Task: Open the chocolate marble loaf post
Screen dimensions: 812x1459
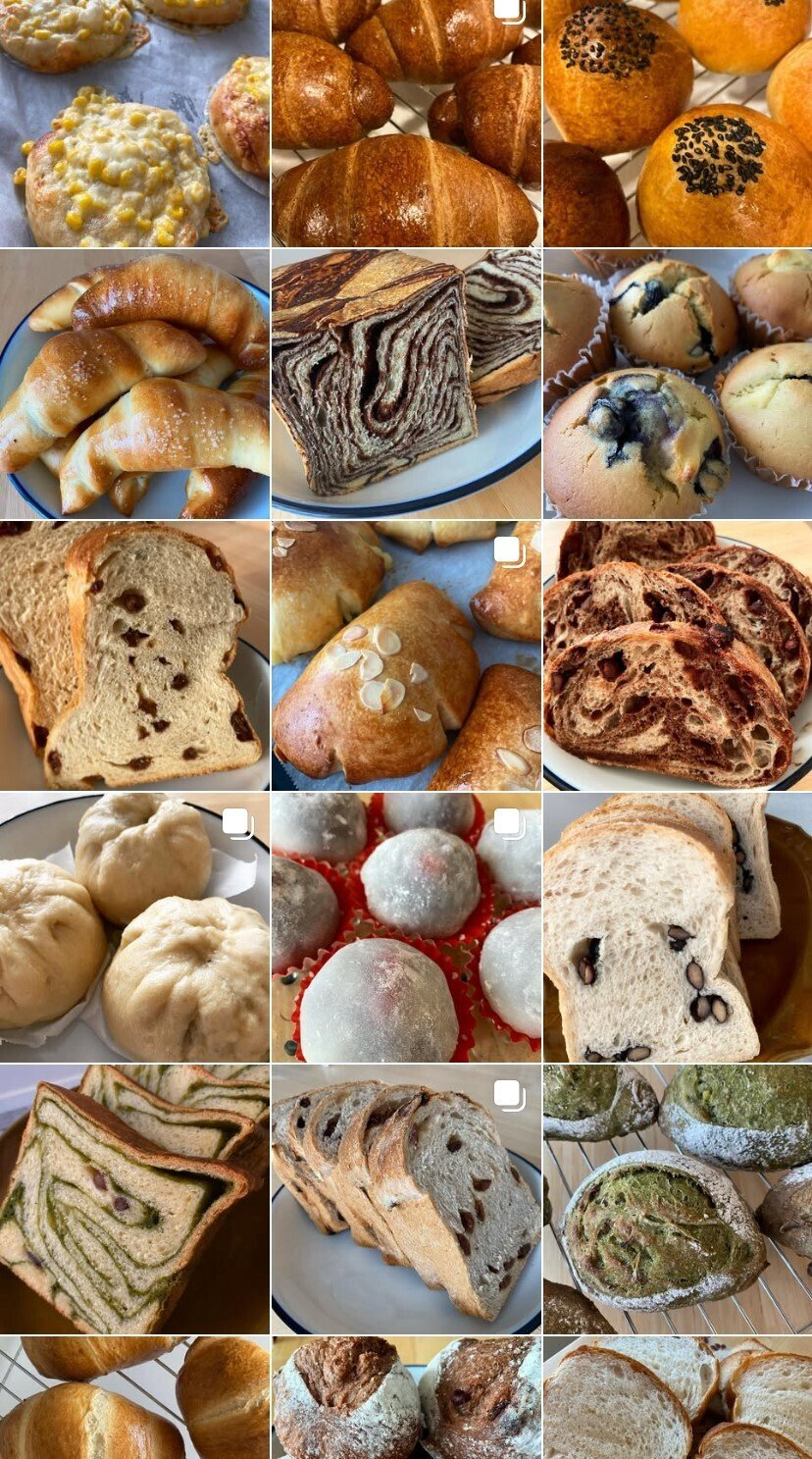Action: [x=406, y=384]
